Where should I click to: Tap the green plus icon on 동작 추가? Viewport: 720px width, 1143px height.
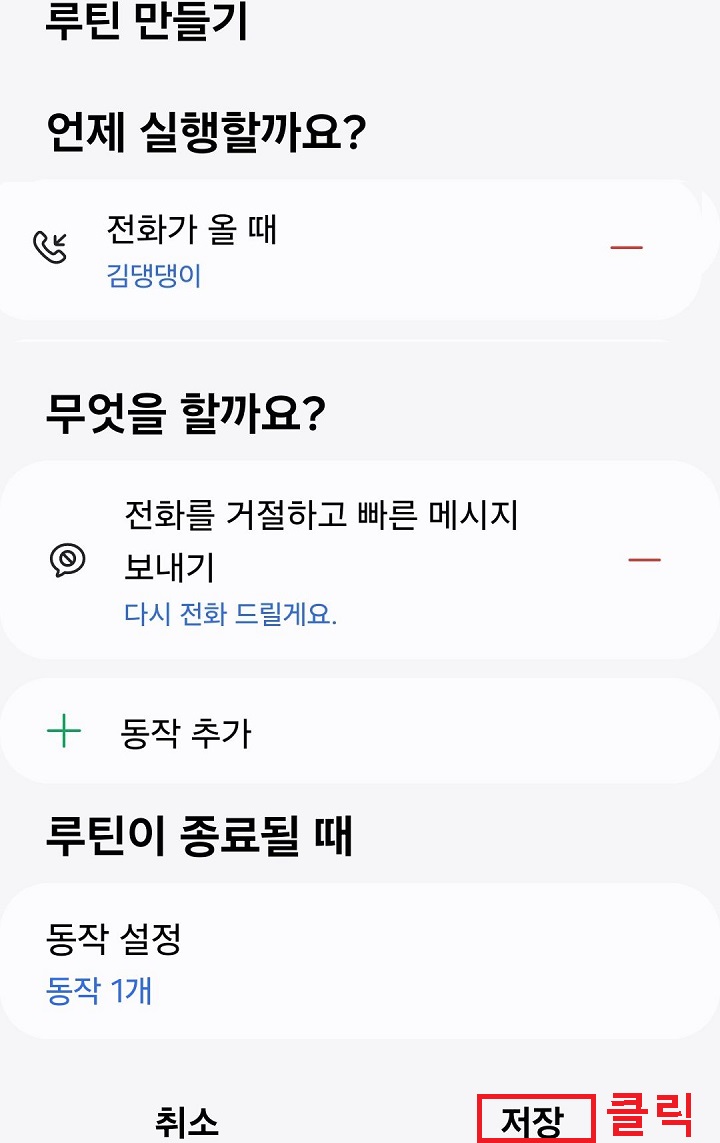pos(63,729)
